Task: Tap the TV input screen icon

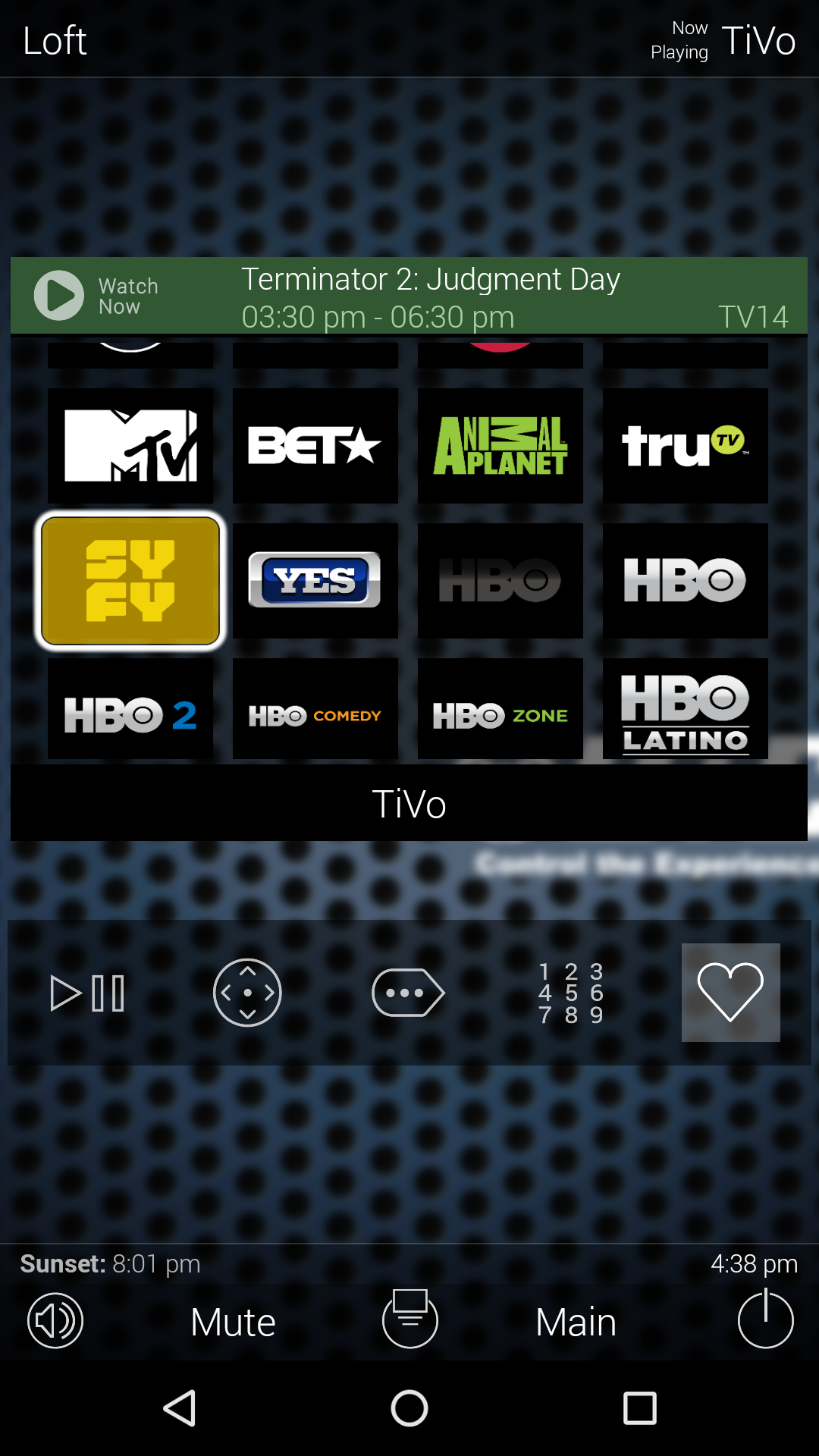Action: click(x=409, y=1318)
